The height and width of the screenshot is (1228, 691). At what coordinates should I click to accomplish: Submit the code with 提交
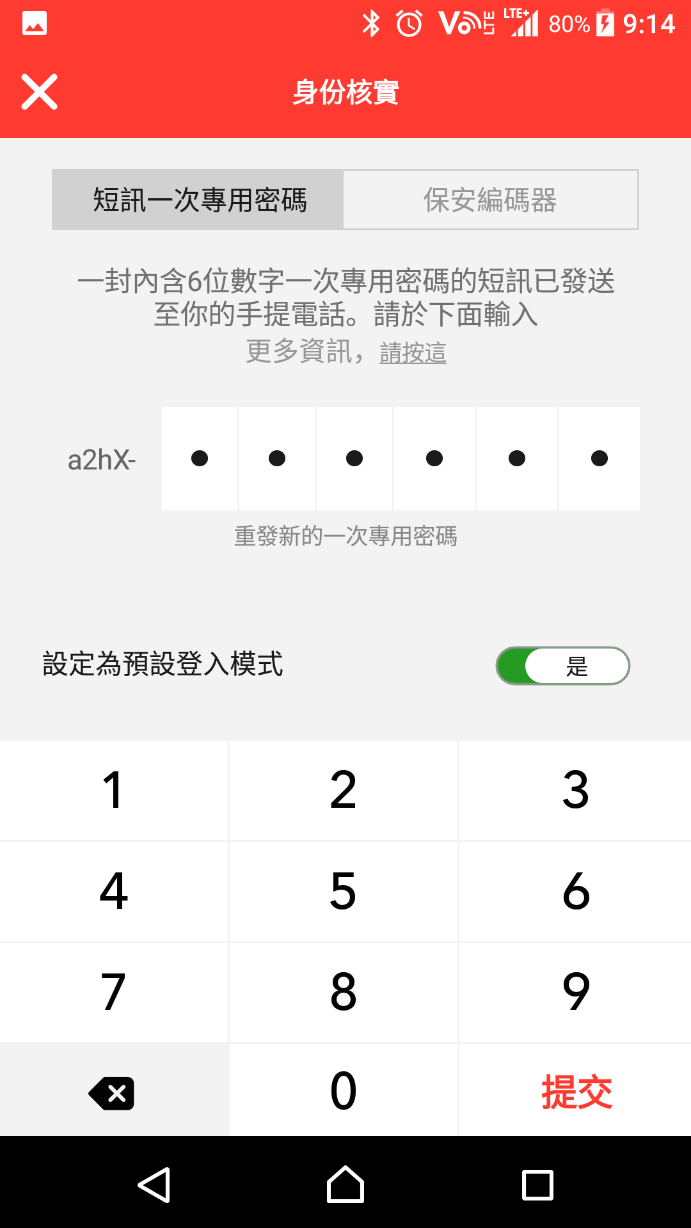[576, 1092]
